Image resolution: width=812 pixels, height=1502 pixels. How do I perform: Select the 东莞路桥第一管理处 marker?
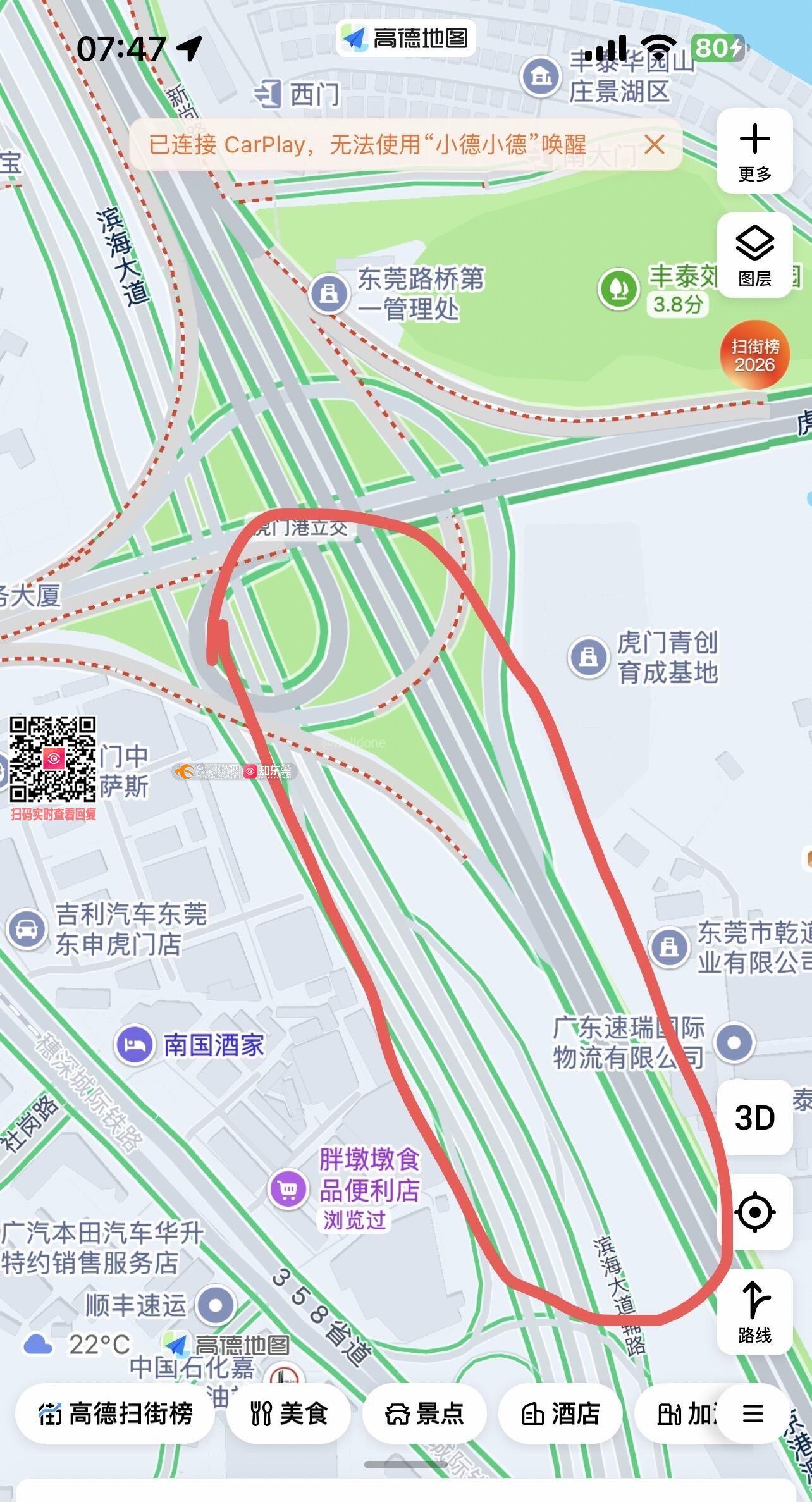tap(329, 294)
